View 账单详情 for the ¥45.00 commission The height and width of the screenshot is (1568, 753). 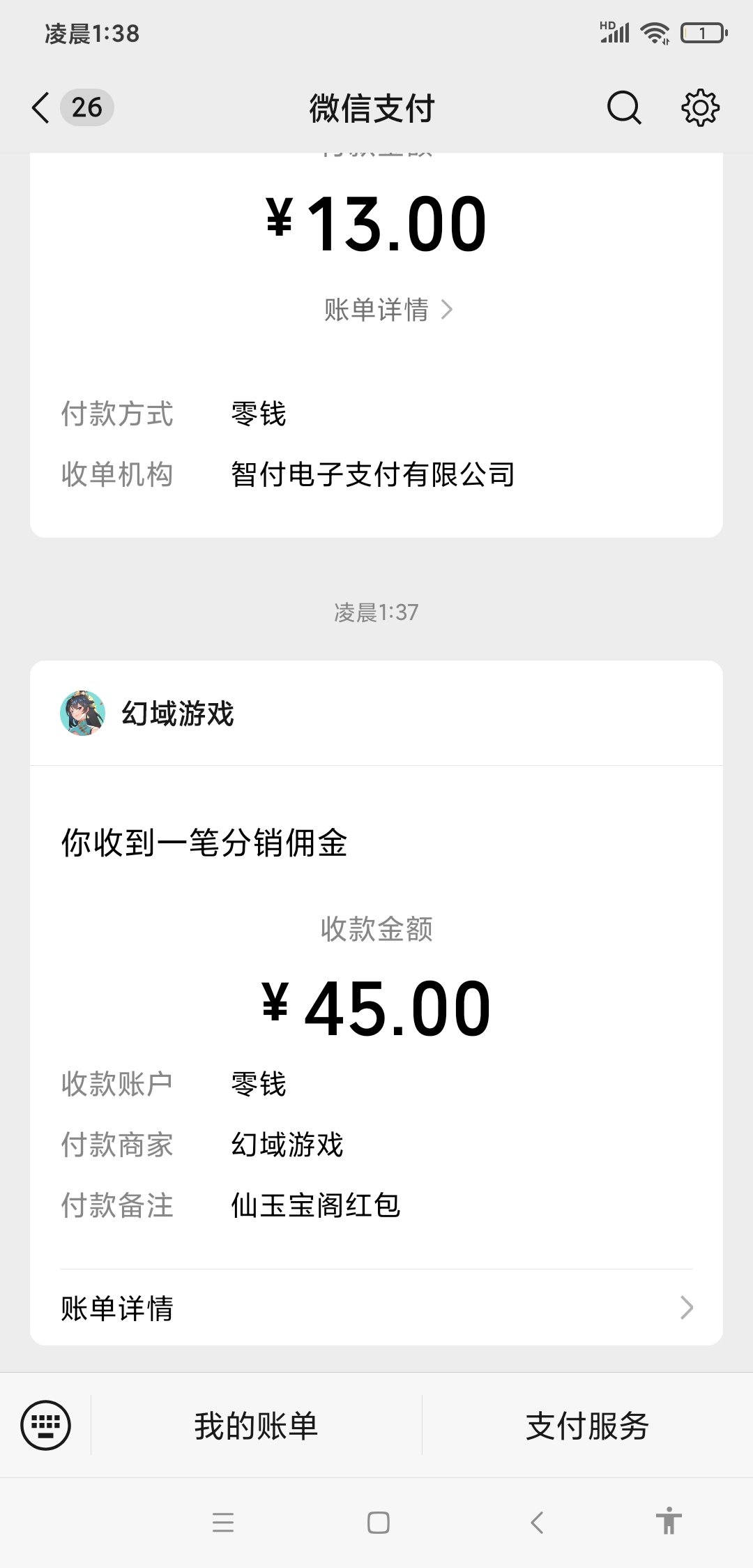point(376,1308)
